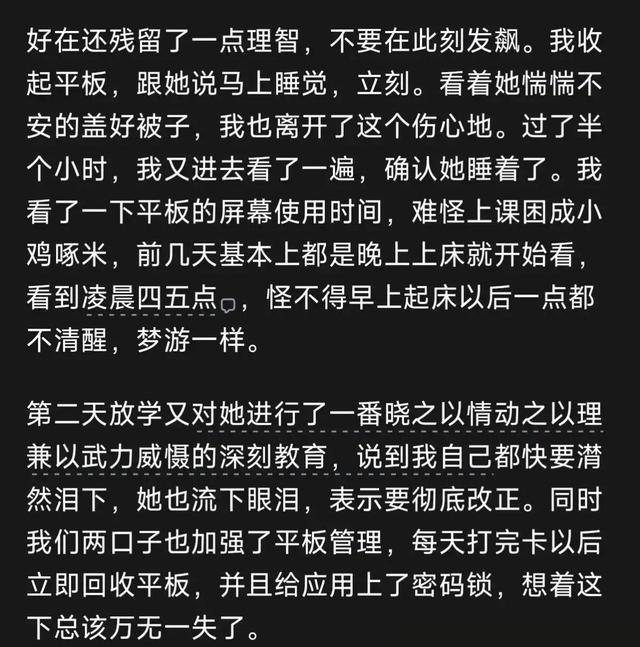
Task: Open the comment bubble after 看到凌晨四五点
Action: 228,305
